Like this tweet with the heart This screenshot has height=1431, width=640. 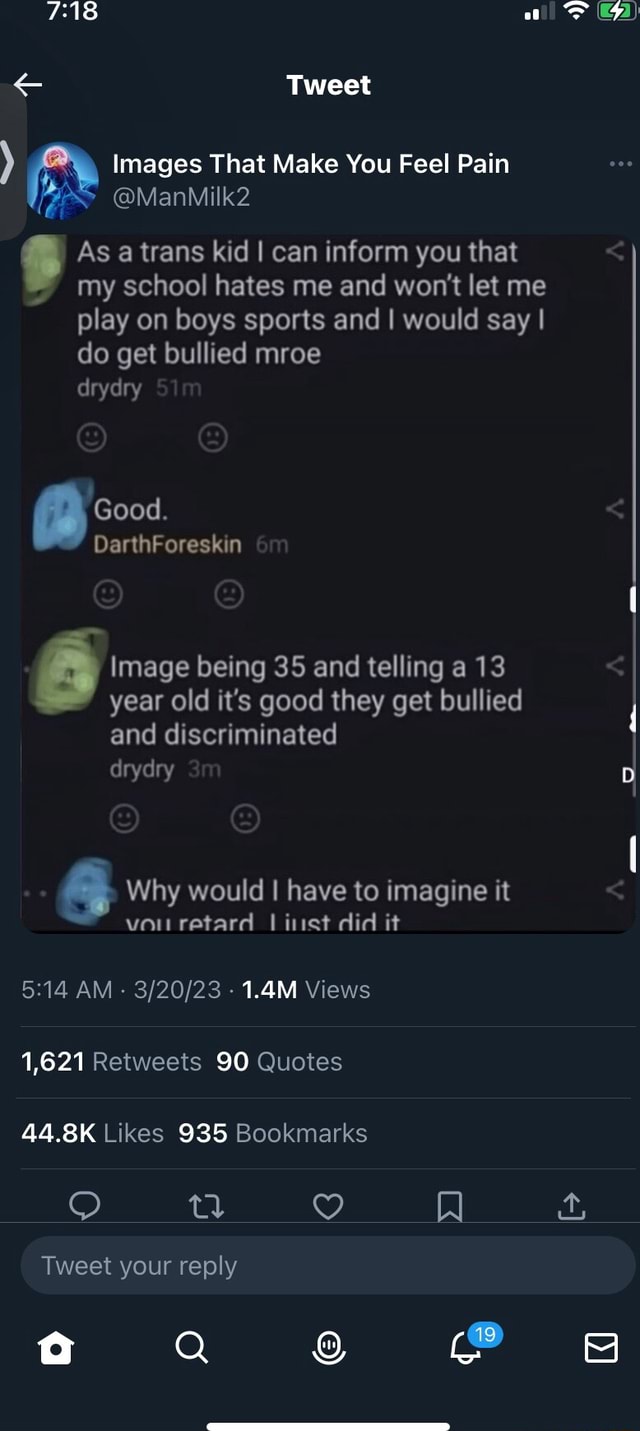(x=328, y=1208)
